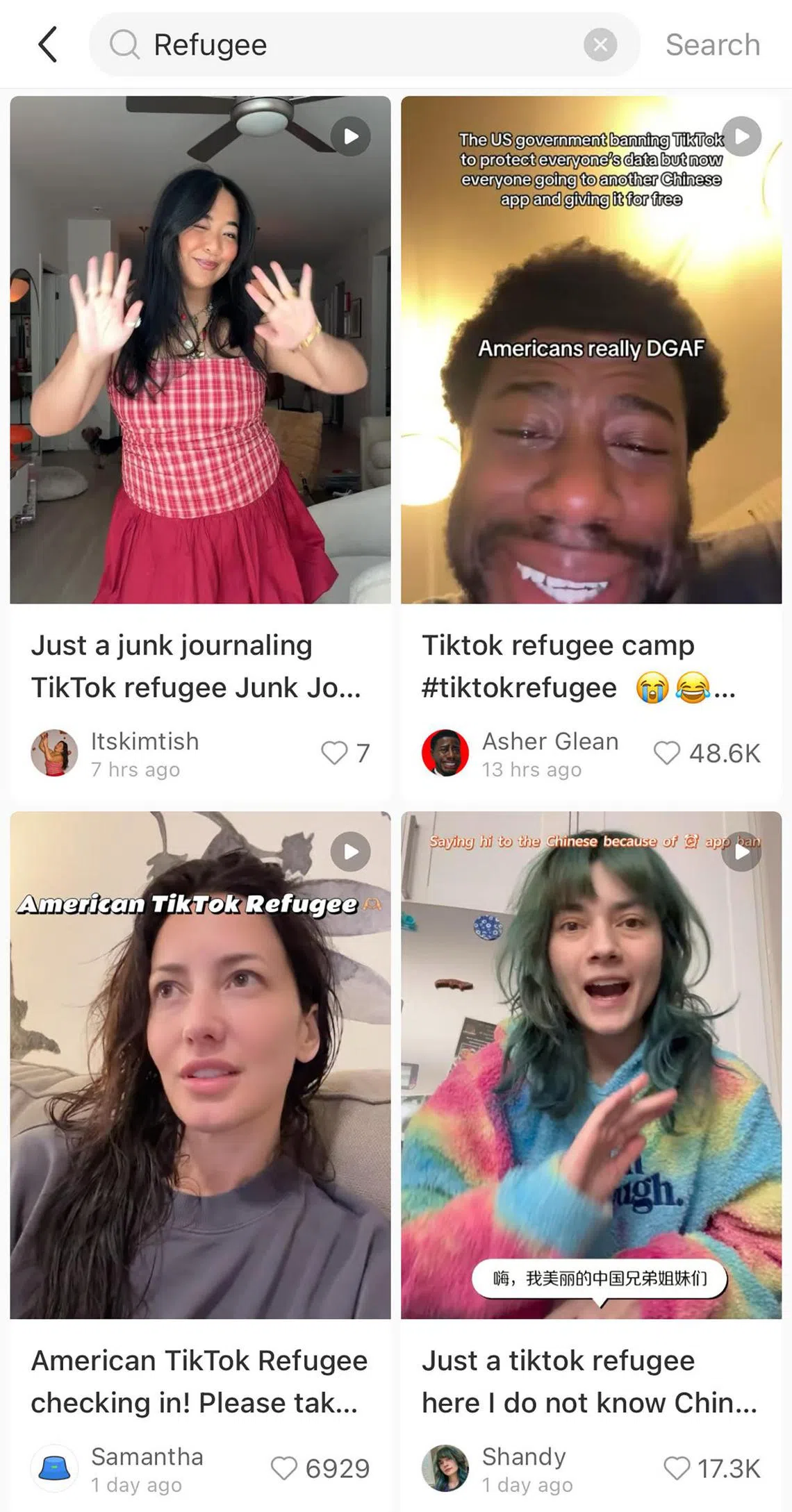Go back using the back arrow
792x1512 pixels.
(47, 45)
